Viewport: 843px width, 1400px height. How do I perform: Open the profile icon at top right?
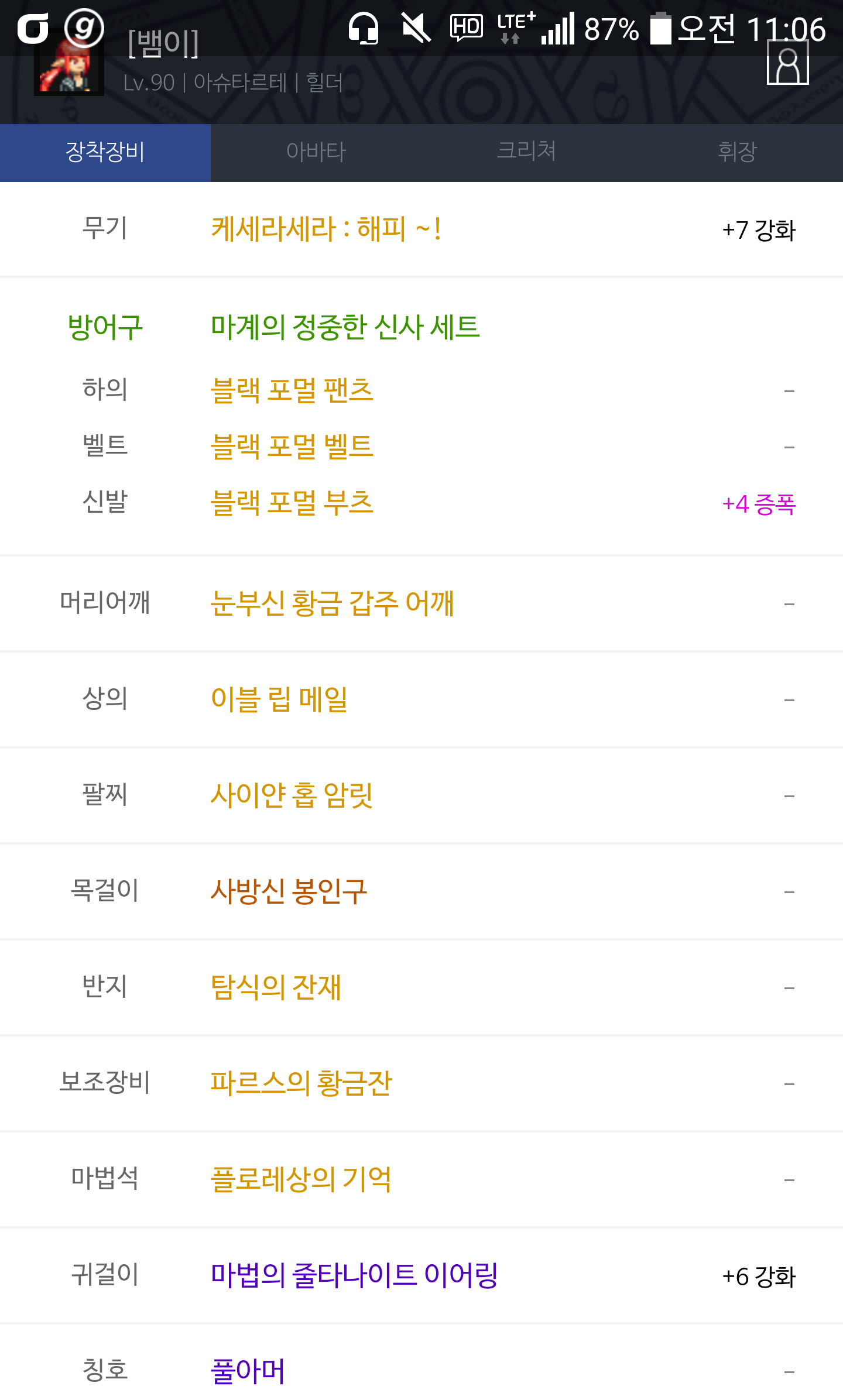[x=787, y=63]
